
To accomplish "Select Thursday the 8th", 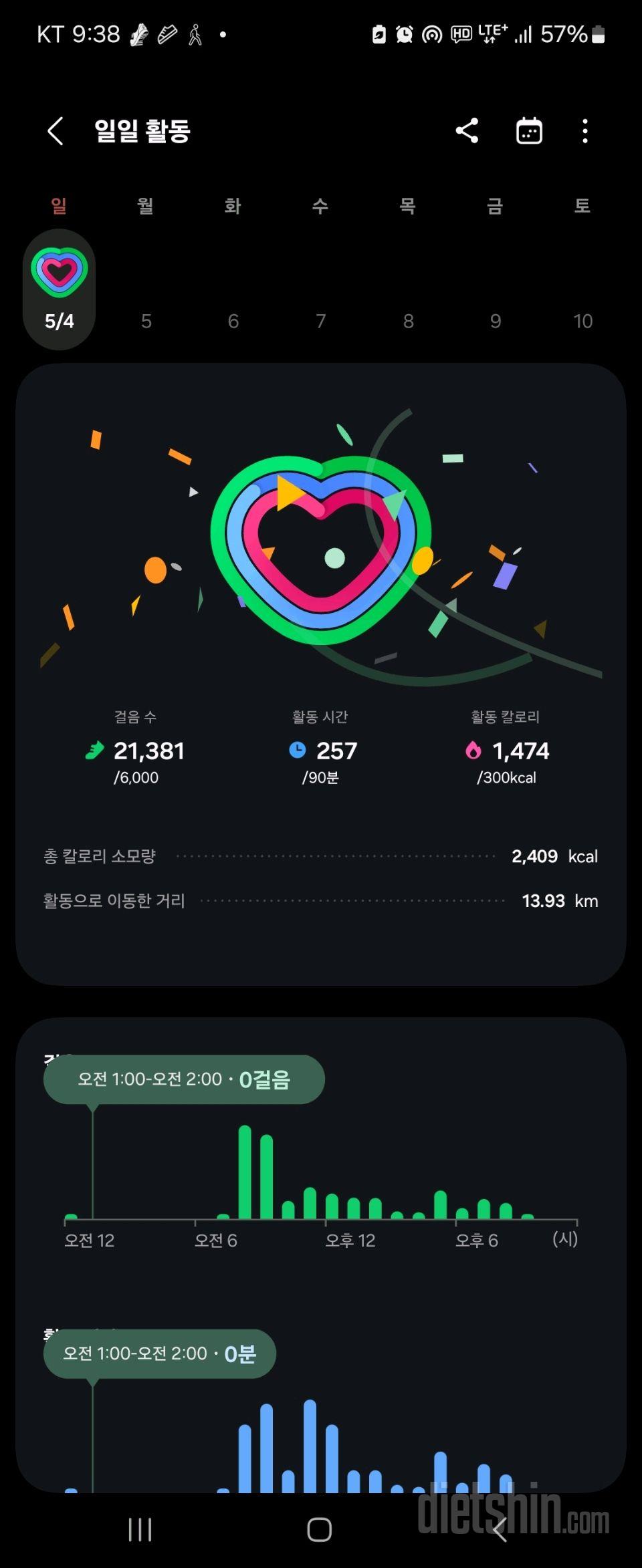I will pos(408,321).
